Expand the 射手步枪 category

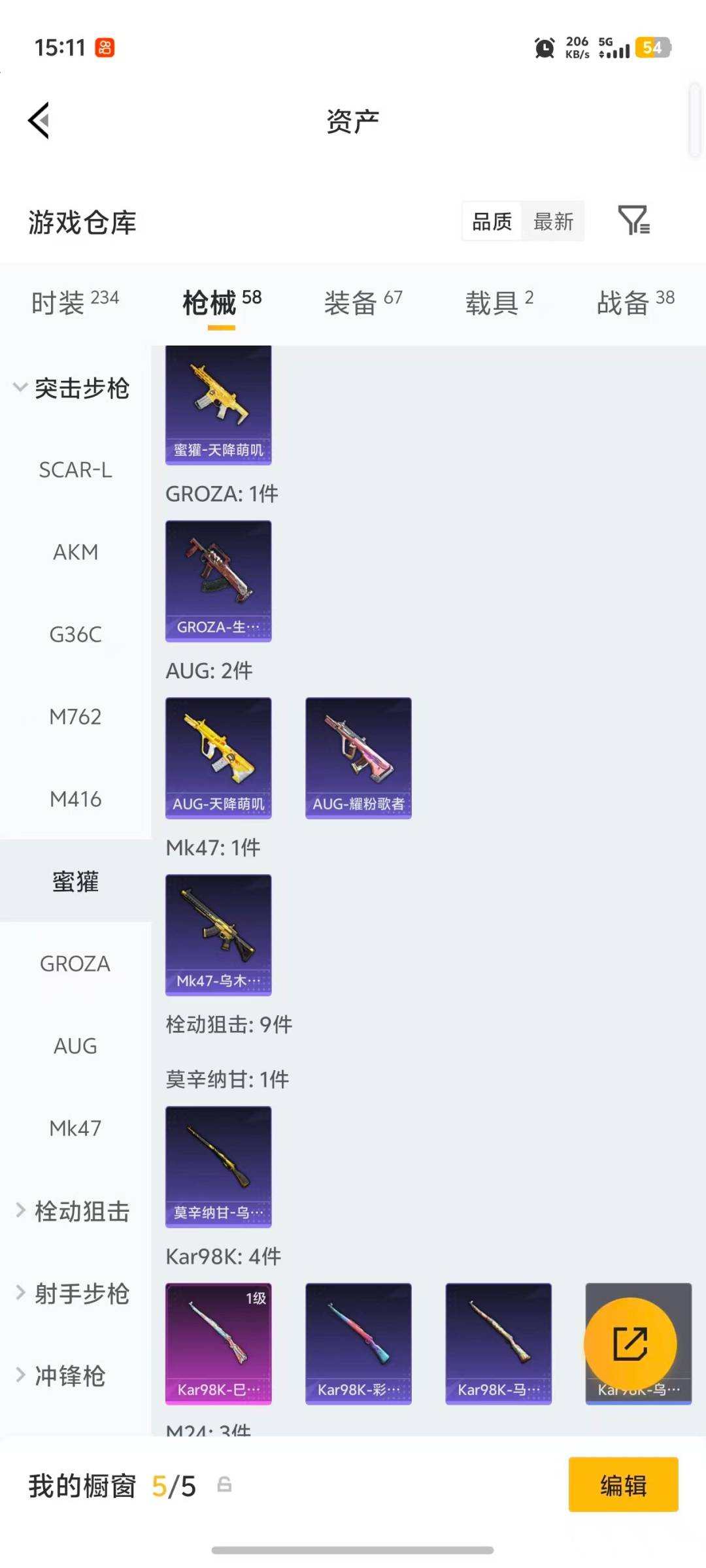click(72, 1294)
